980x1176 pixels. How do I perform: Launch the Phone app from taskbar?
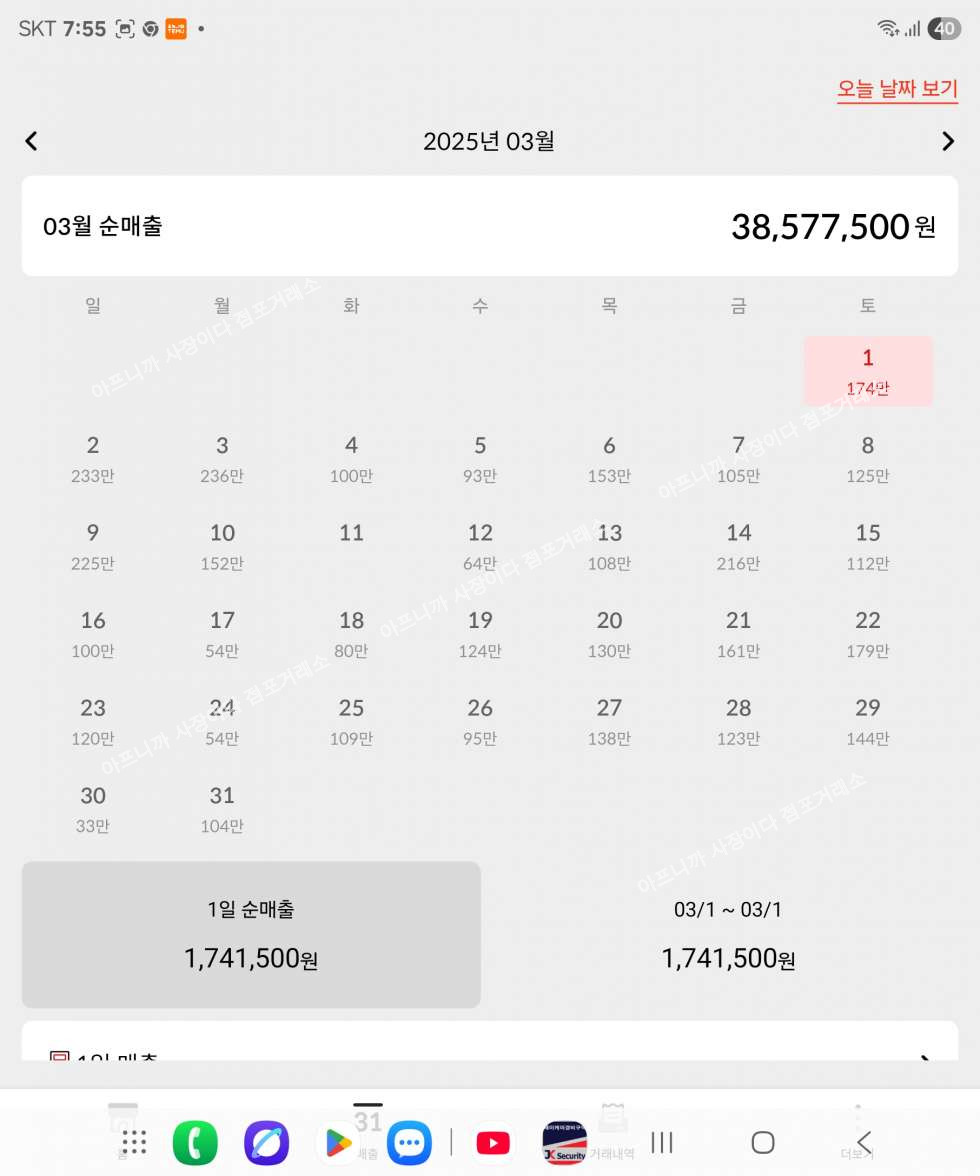[x=195, y=1142]
